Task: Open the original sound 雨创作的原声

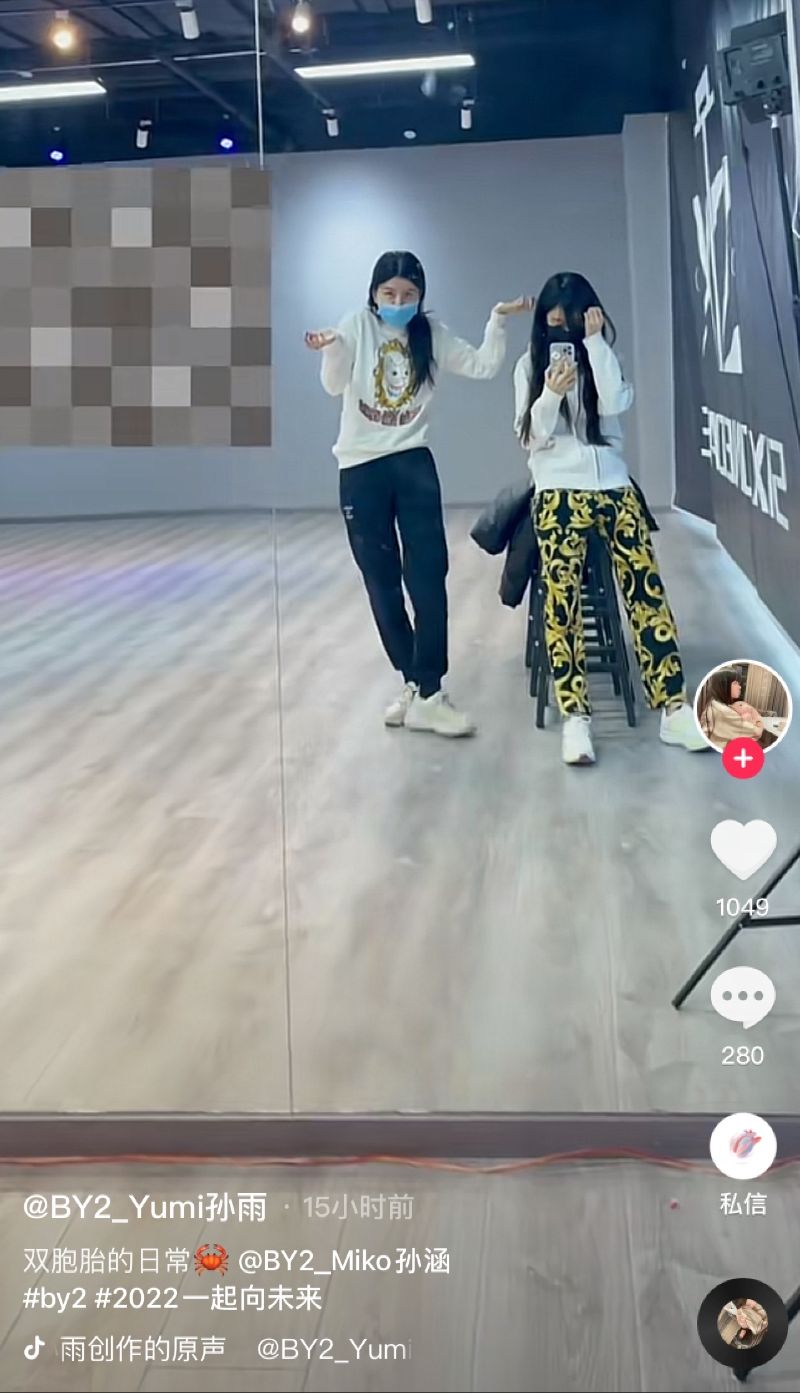Action: tap(142, 1348)
